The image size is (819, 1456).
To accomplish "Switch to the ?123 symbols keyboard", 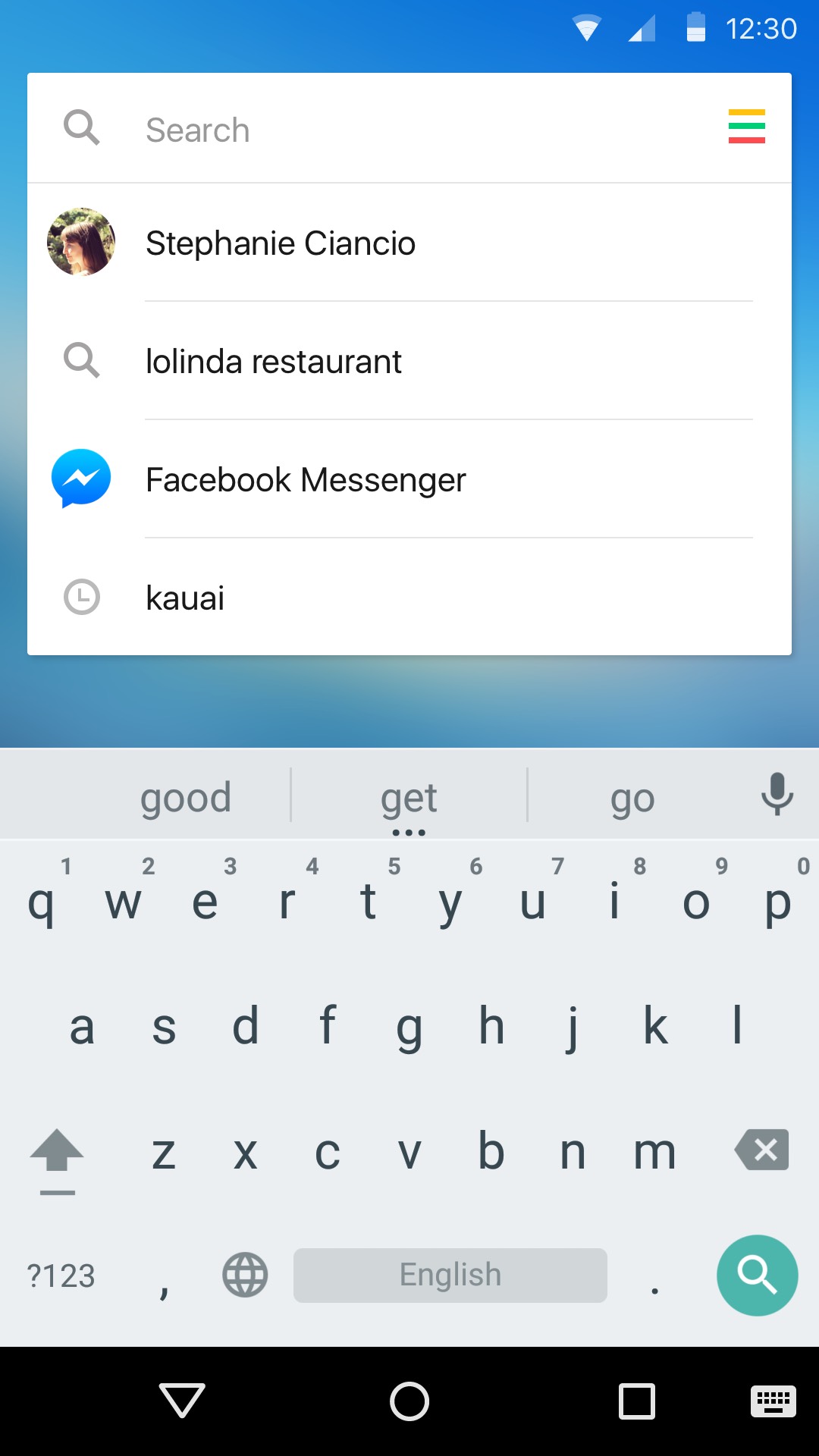I will [61, 1276].
